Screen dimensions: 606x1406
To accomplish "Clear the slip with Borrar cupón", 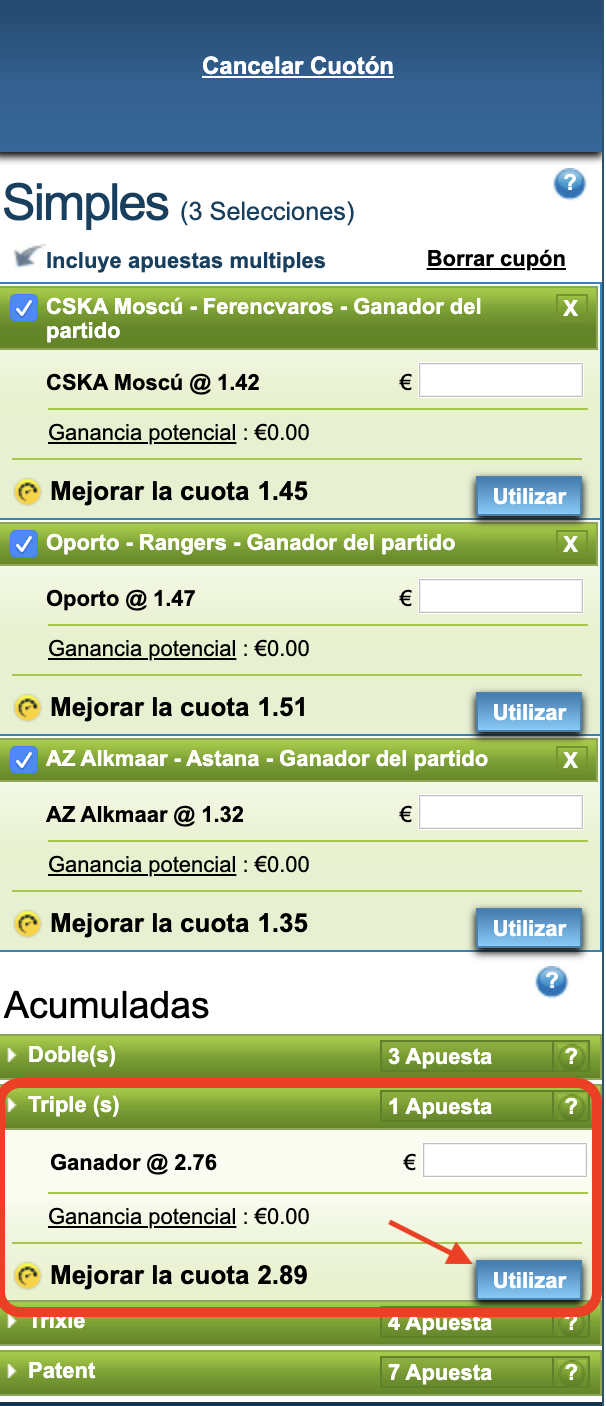I will tap(496, 259).
